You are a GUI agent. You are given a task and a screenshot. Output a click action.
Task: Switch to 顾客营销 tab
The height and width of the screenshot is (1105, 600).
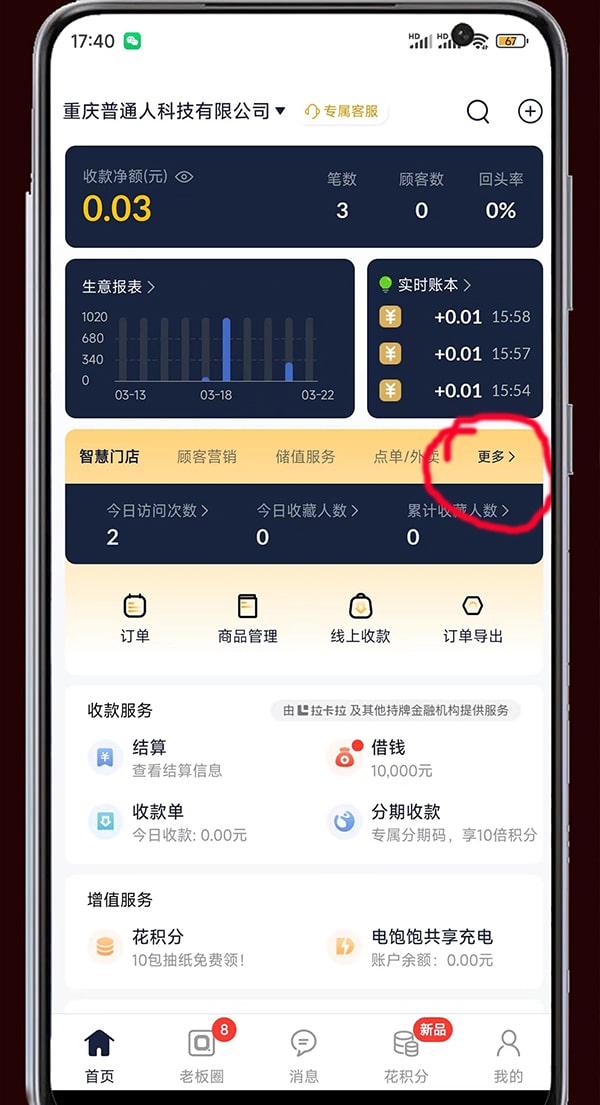pos(207,457)
